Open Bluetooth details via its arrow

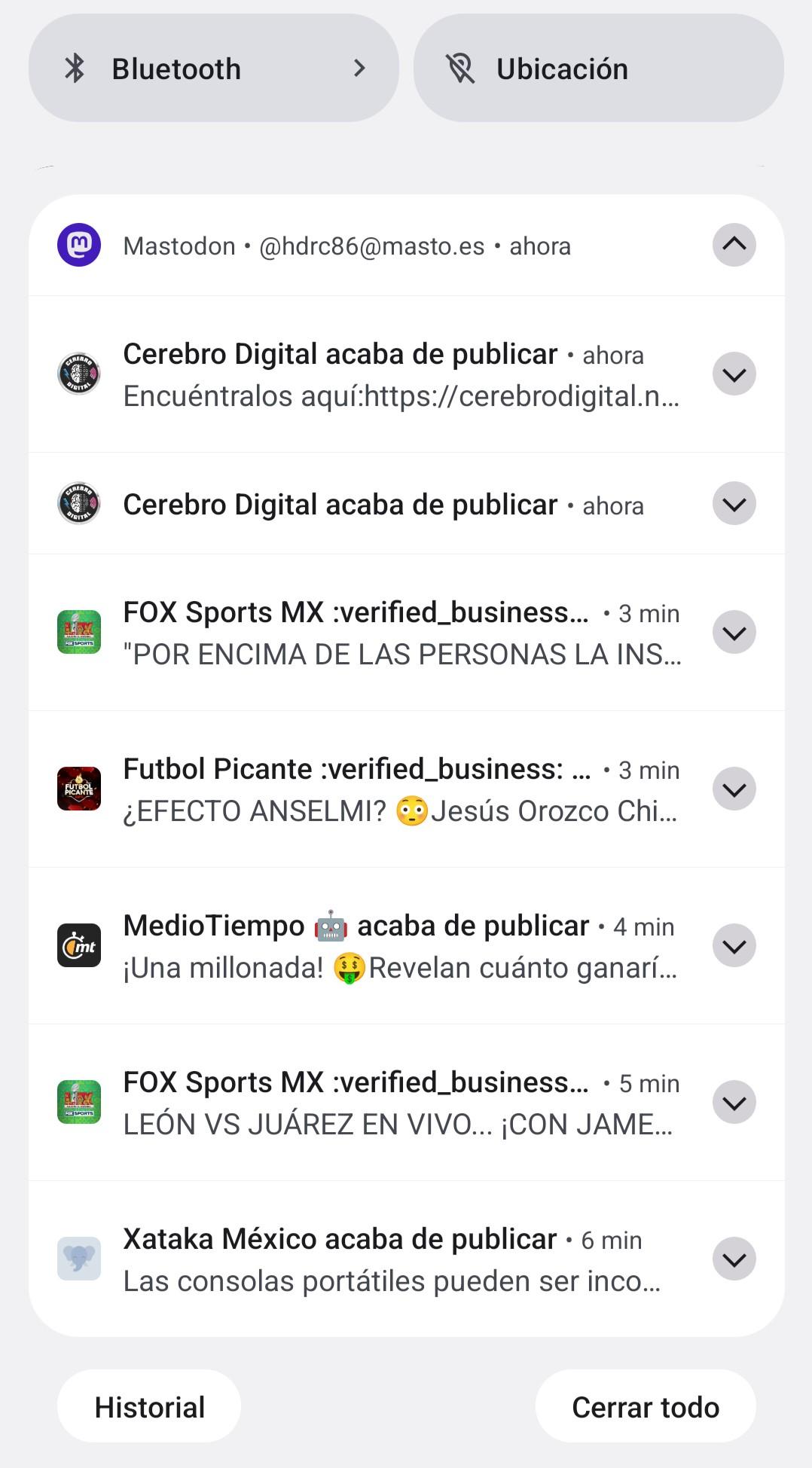359,69
